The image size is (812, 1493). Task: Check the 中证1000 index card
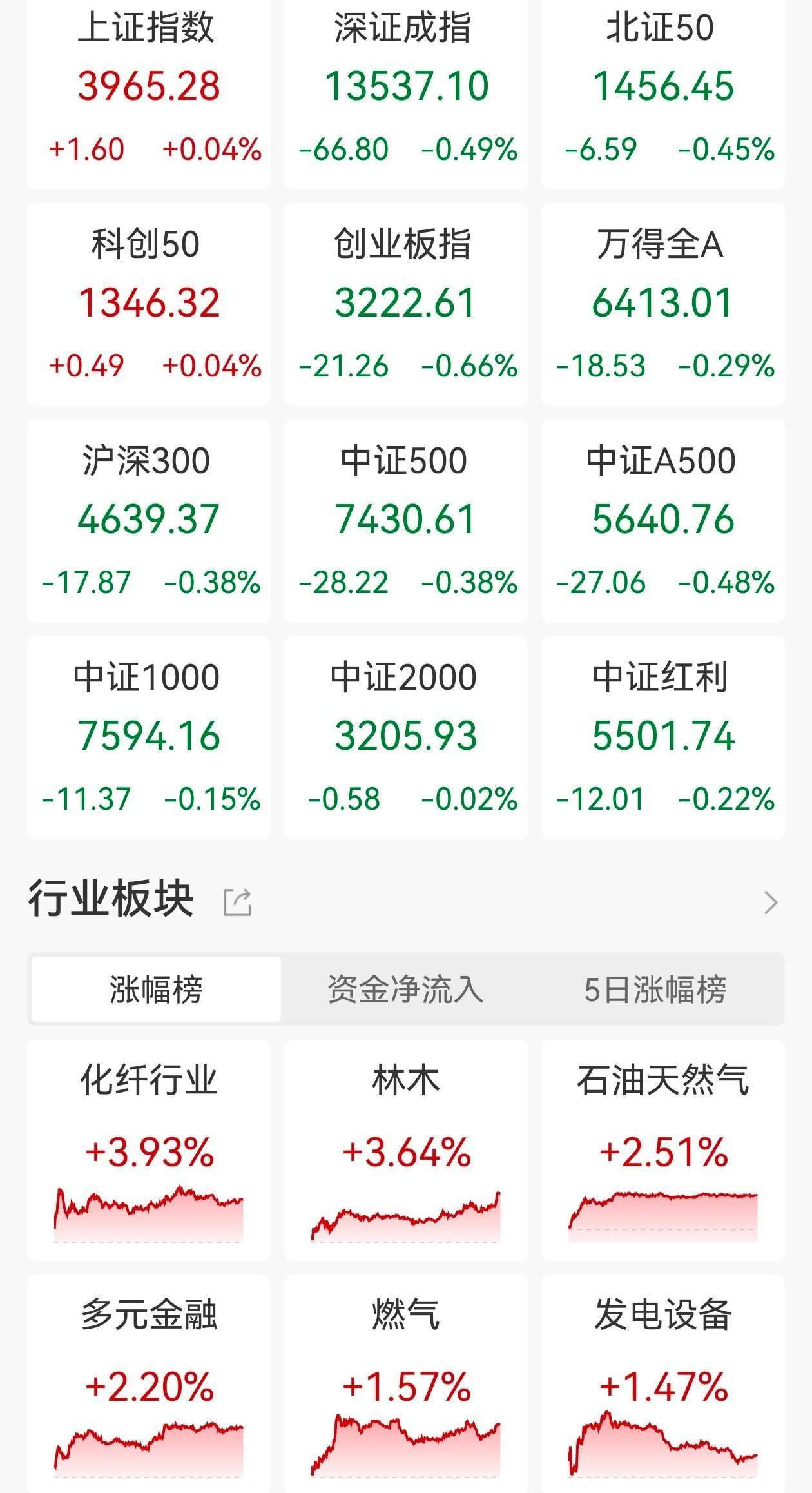(149, 737)
